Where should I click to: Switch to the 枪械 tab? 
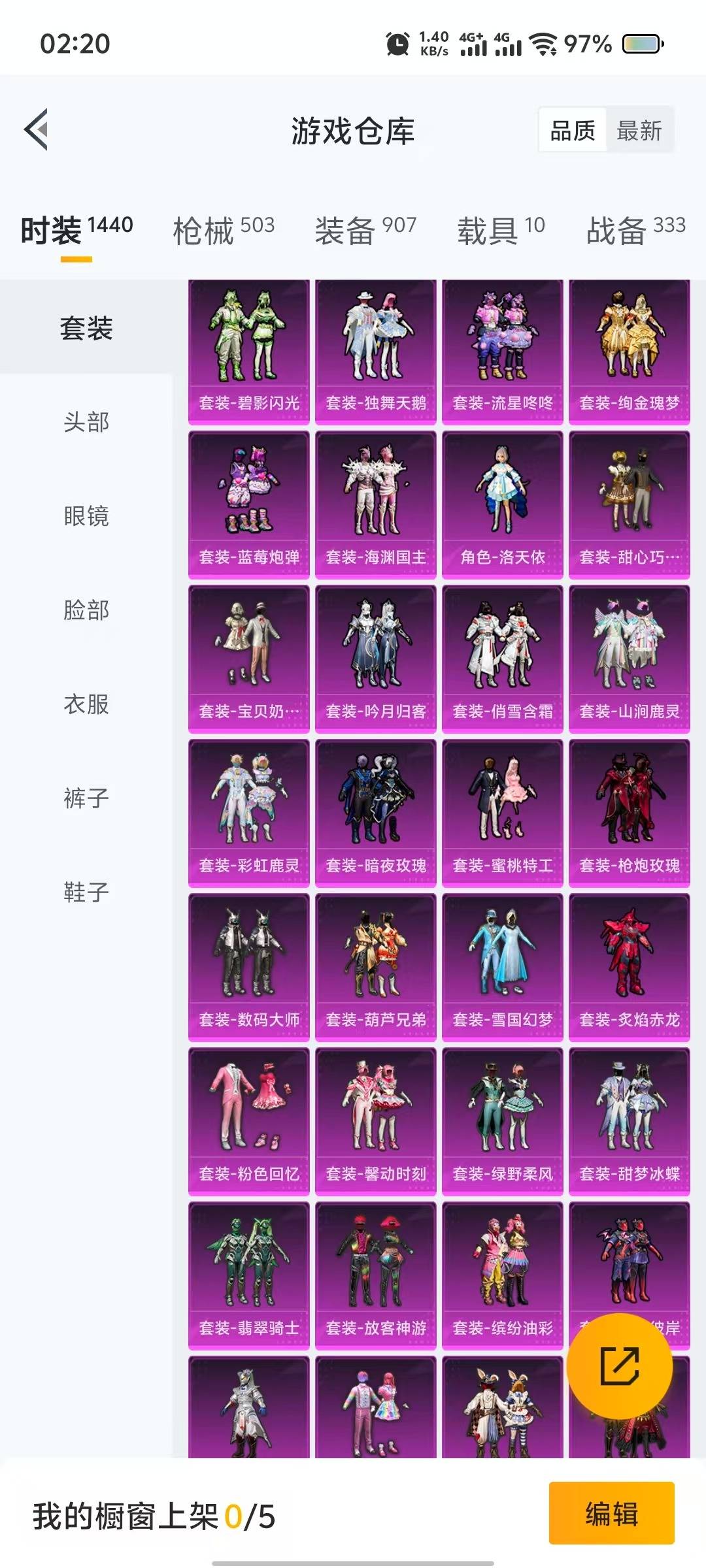pyautogui.click(x=224, y=231)
